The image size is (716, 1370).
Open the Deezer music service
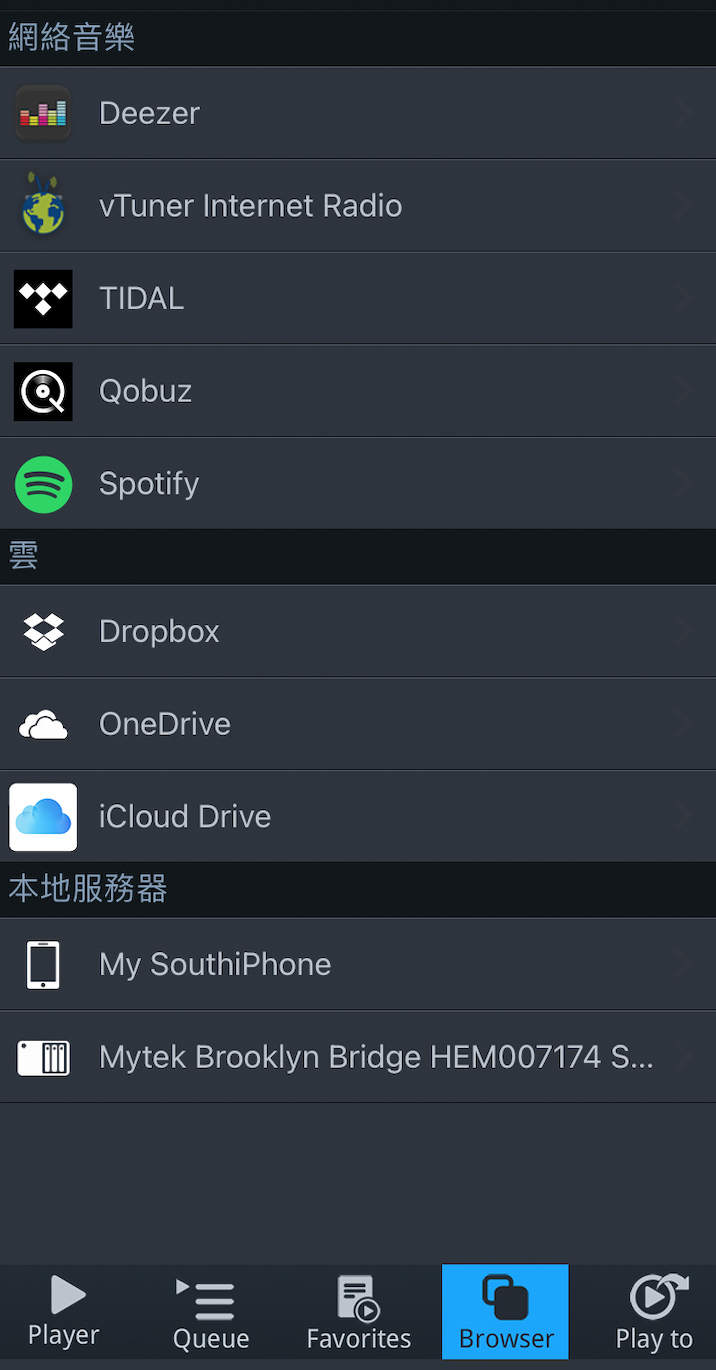358,113
